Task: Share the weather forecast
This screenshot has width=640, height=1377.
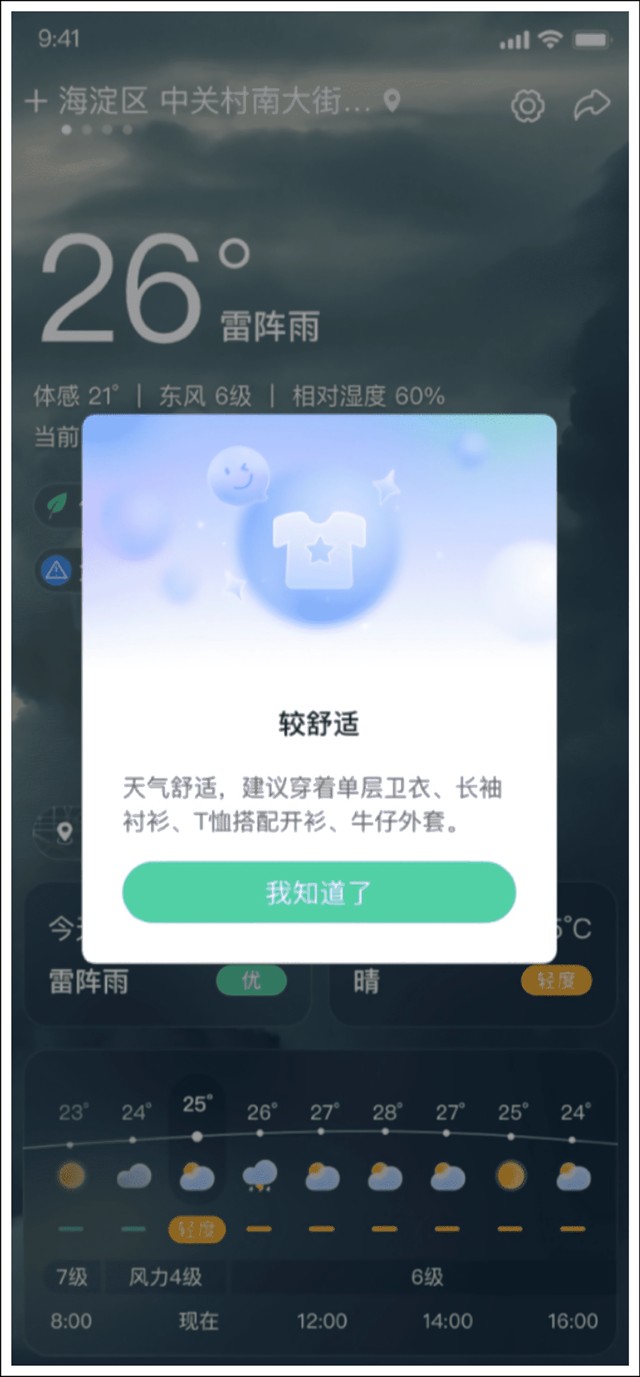Action: pos(592,105)
